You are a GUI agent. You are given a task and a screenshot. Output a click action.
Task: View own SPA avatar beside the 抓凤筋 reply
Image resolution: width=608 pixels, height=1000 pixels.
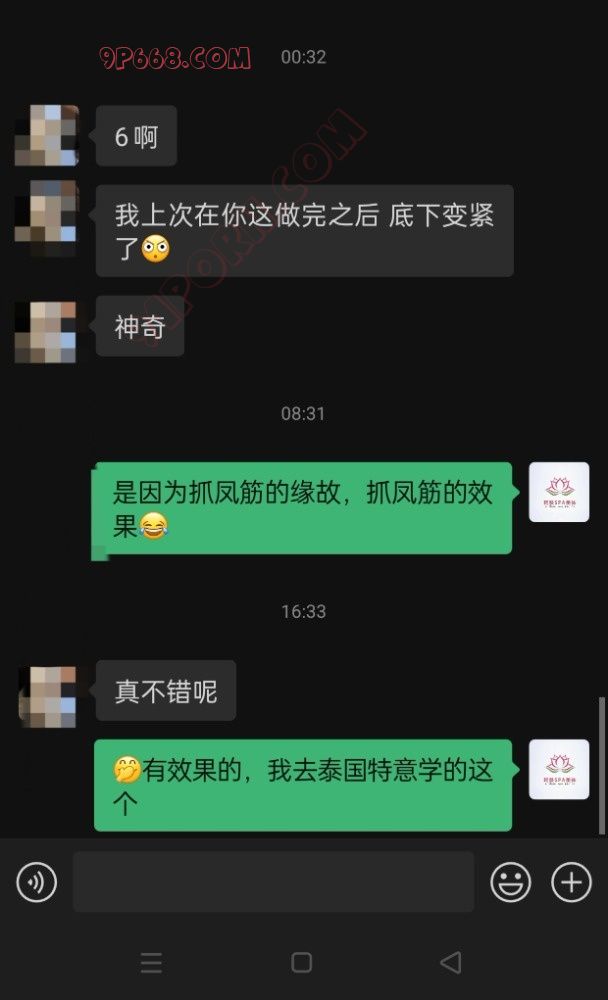[x=558, y=492]
